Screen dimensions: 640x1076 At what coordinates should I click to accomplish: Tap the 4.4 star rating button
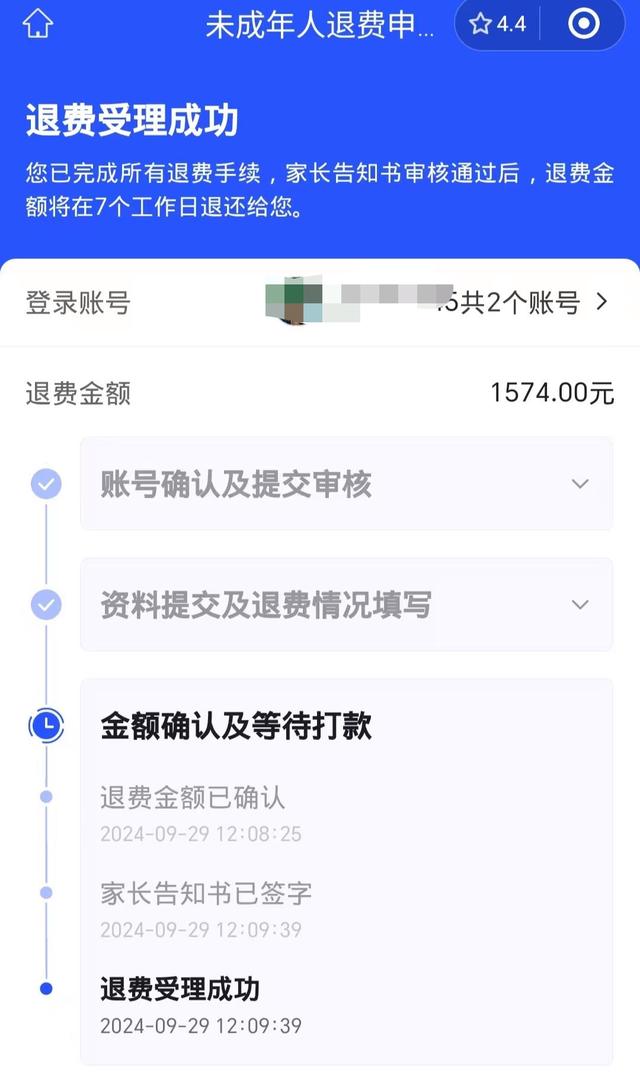(x=498, y=25)
